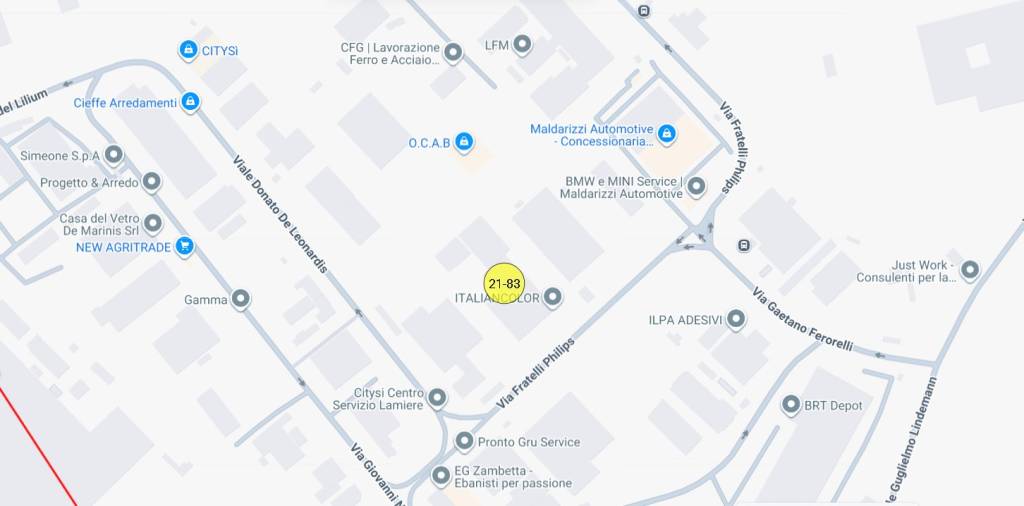1024x506 pixels.
Task: Select the Cieffe Arredamenti shop pin
Action: pos(190,101)
